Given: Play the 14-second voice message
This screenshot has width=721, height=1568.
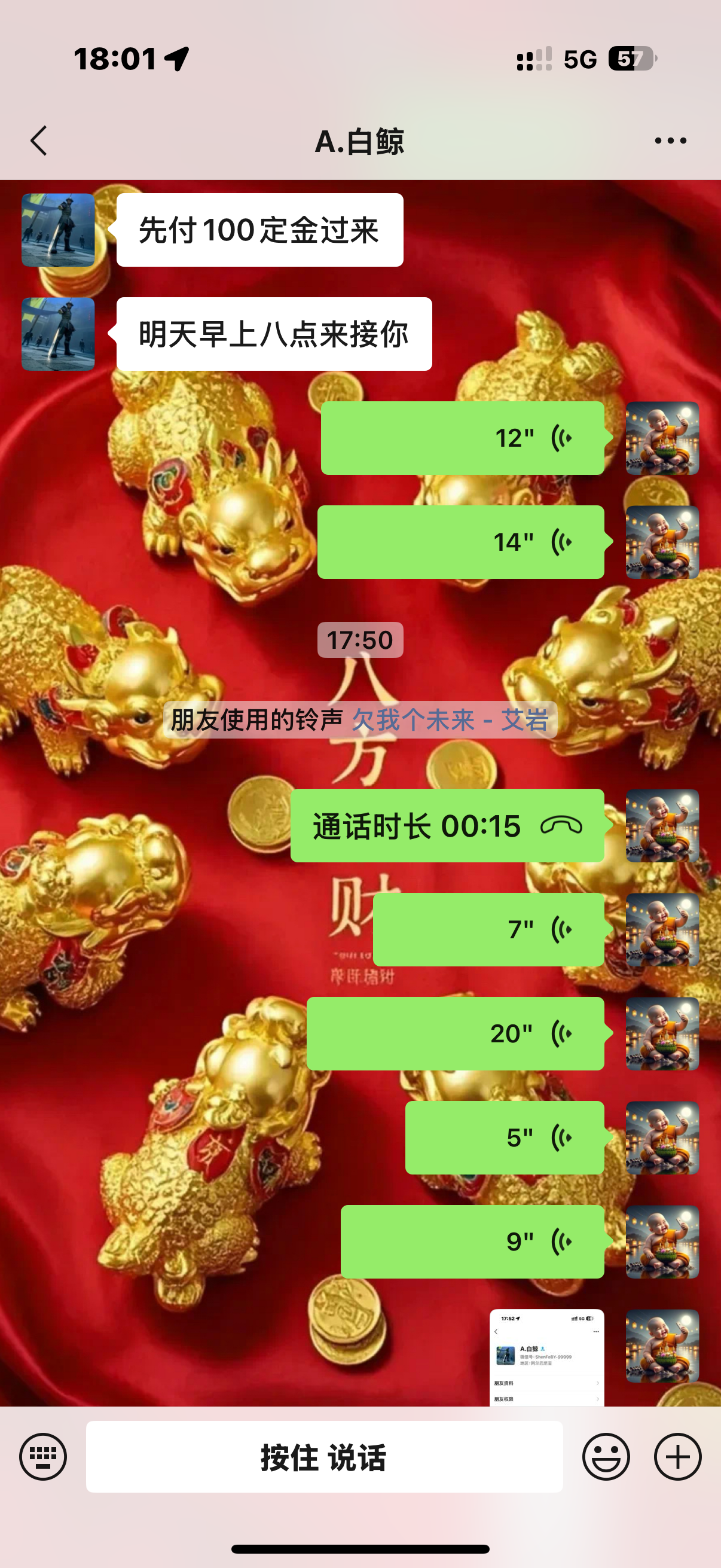Looking at the screenshot, I should click(x=460, y=542).
